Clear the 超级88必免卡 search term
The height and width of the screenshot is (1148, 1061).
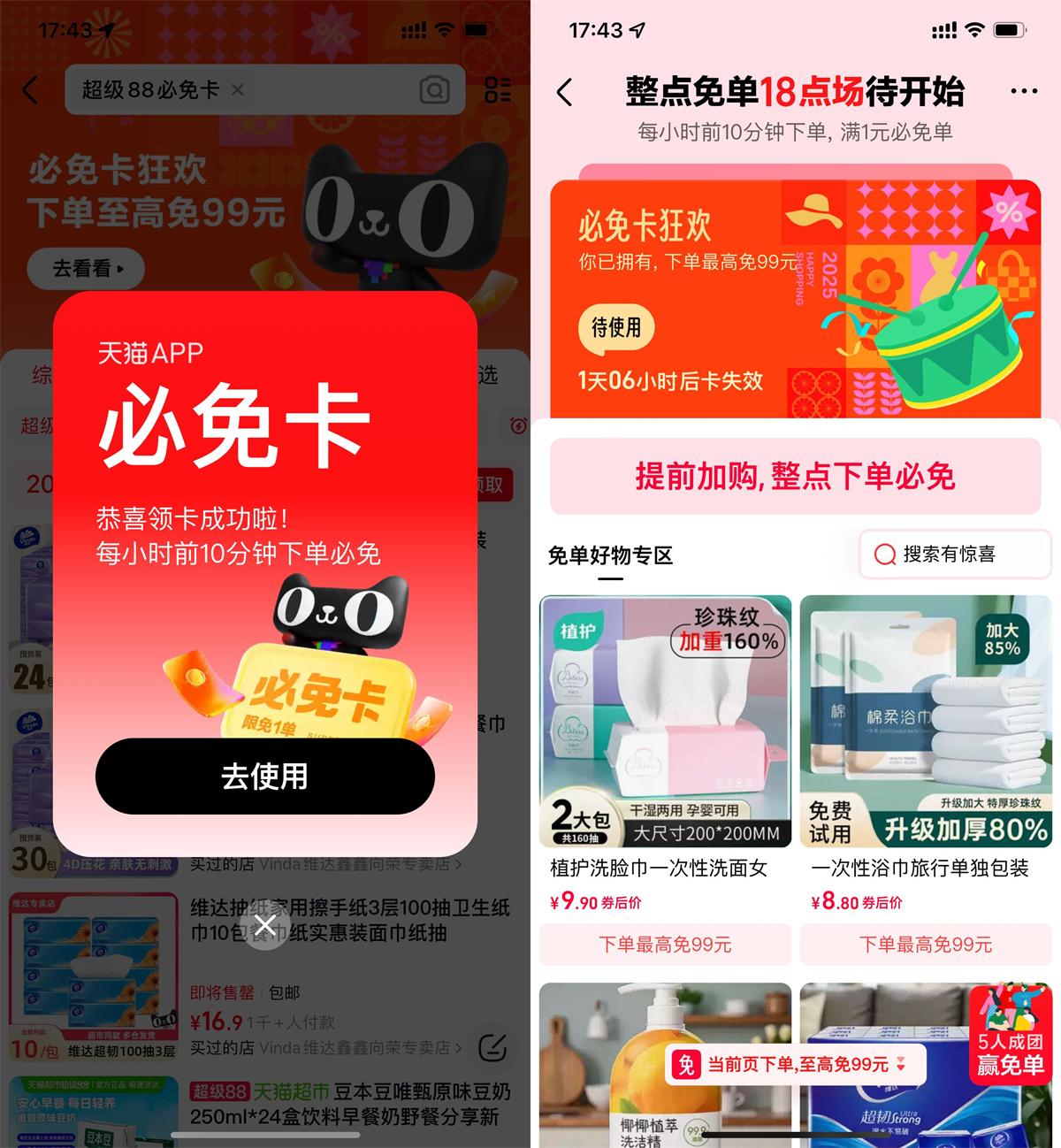(x=238, y=89)
